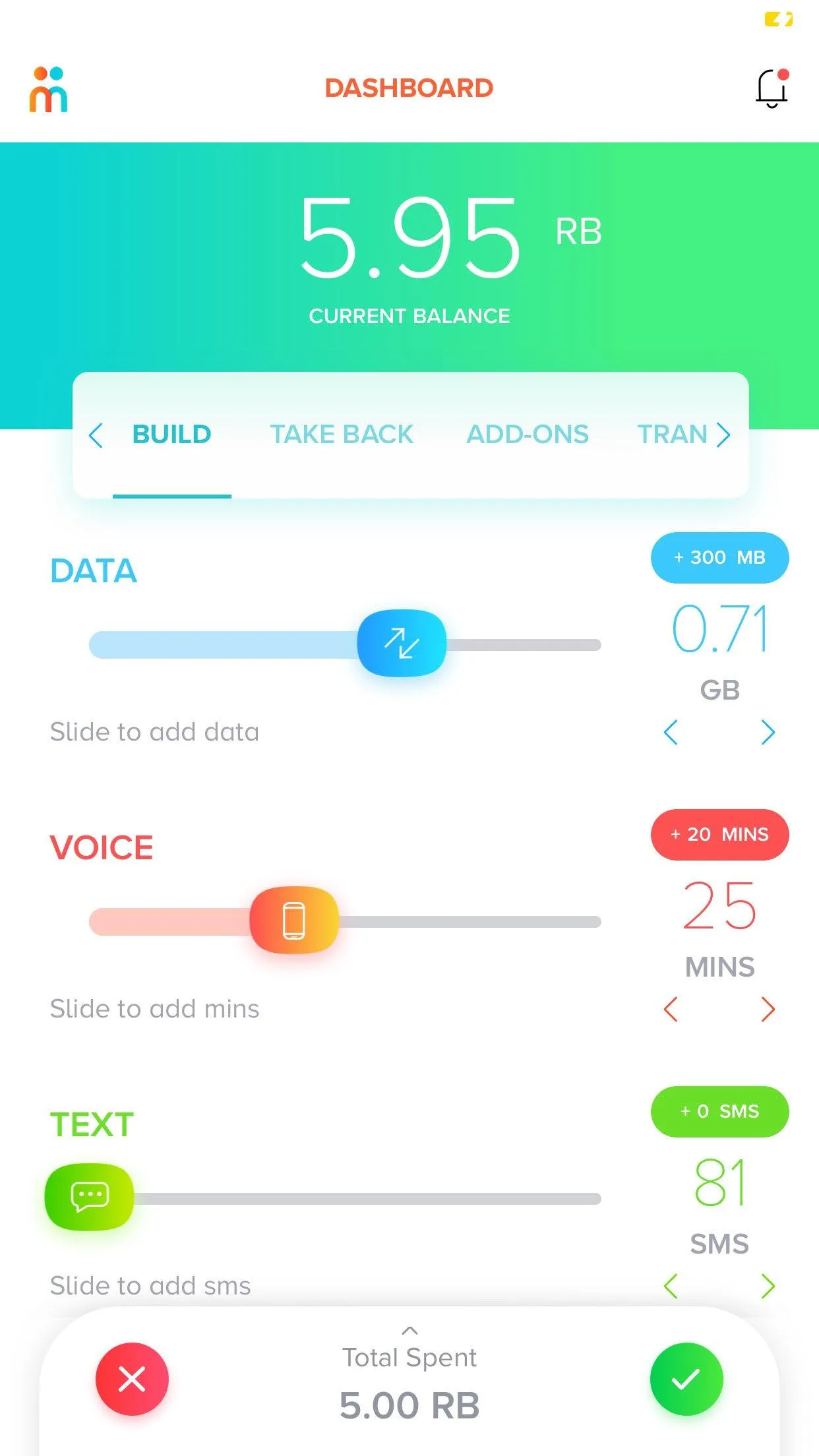819x1456 pixels.
Task: Expand the Total Spent panel
Action: [409, 1331]
